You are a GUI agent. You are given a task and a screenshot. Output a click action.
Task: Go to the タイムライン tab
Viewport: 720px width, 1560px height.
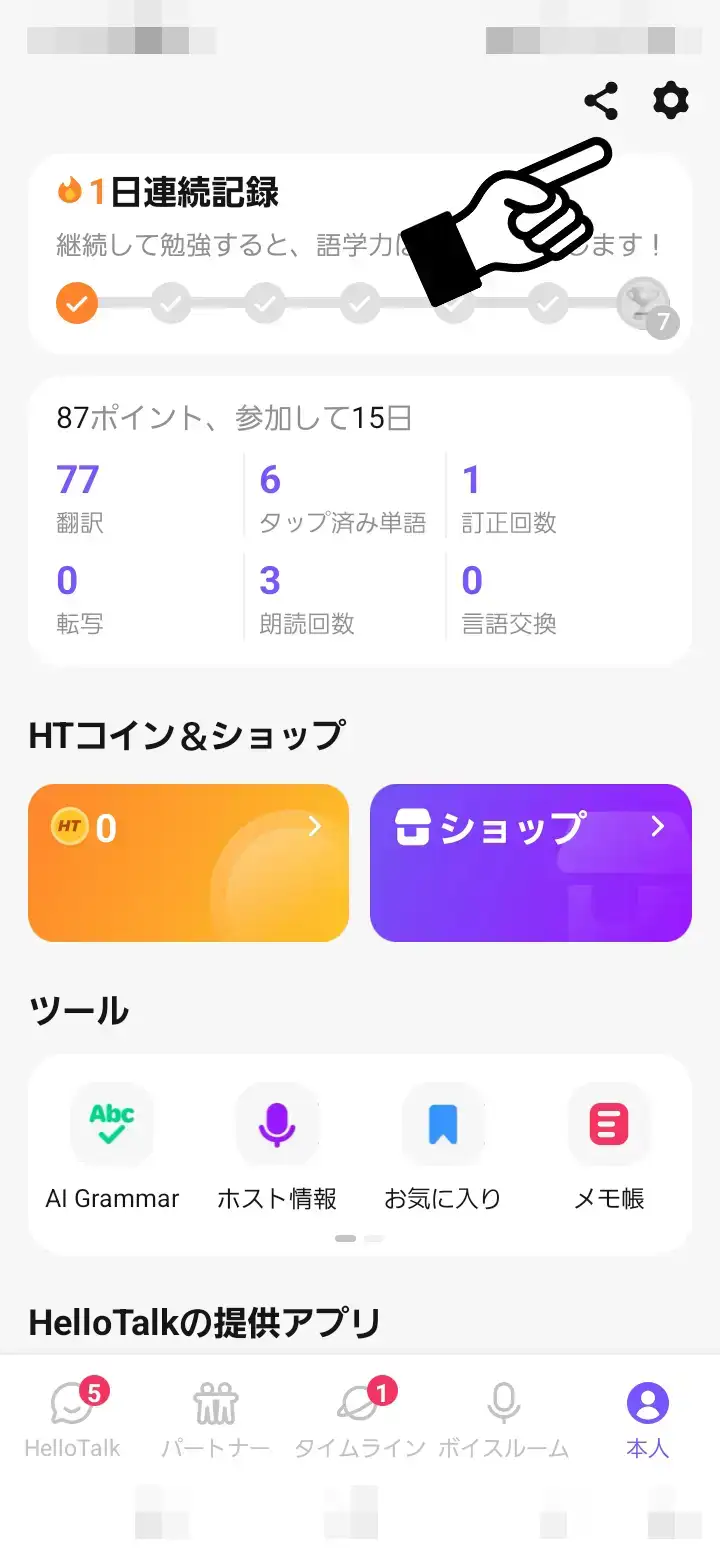tap(360, 1418)
